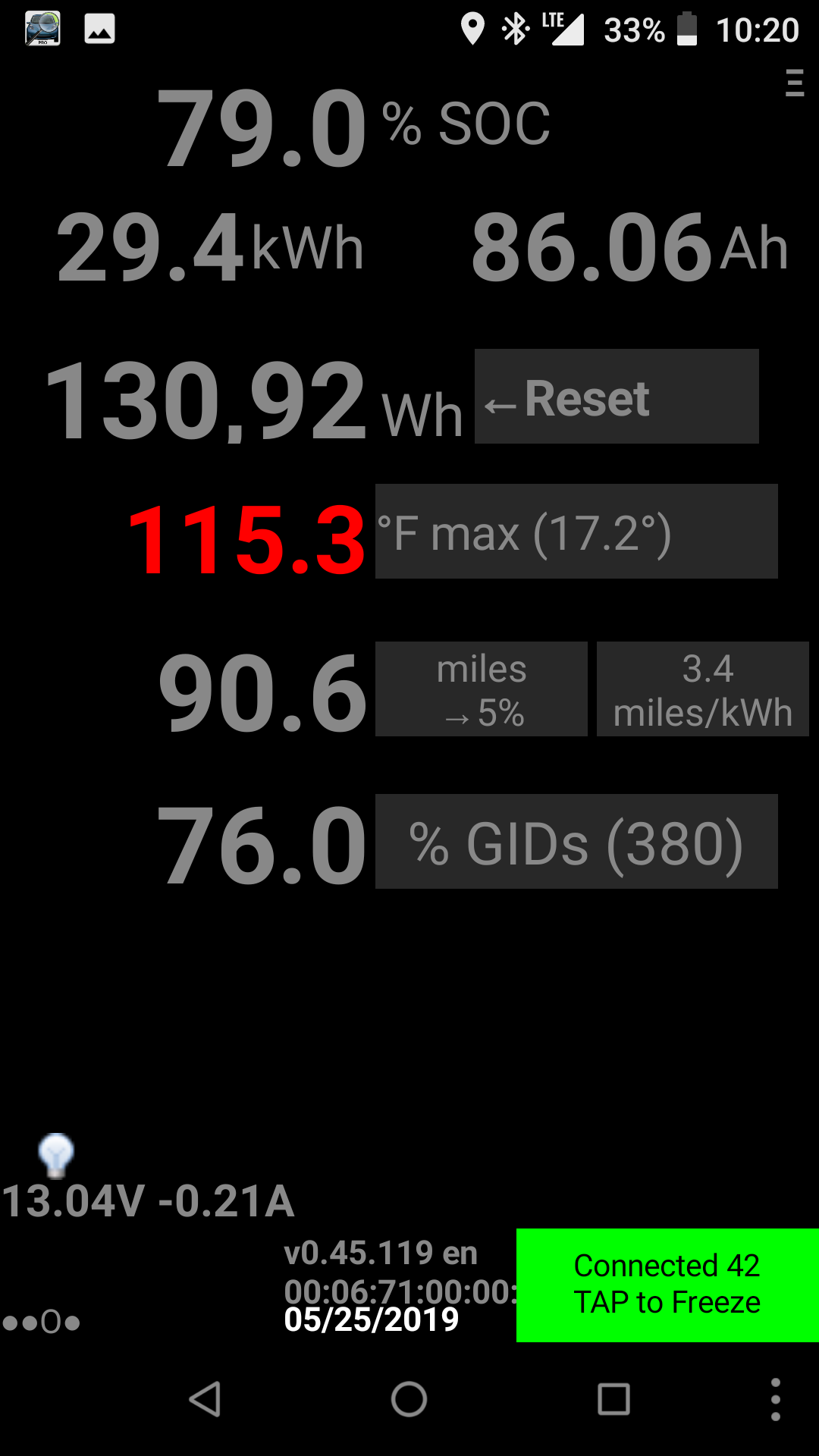Tap the Reset button for Wh counter

(616, 397)
